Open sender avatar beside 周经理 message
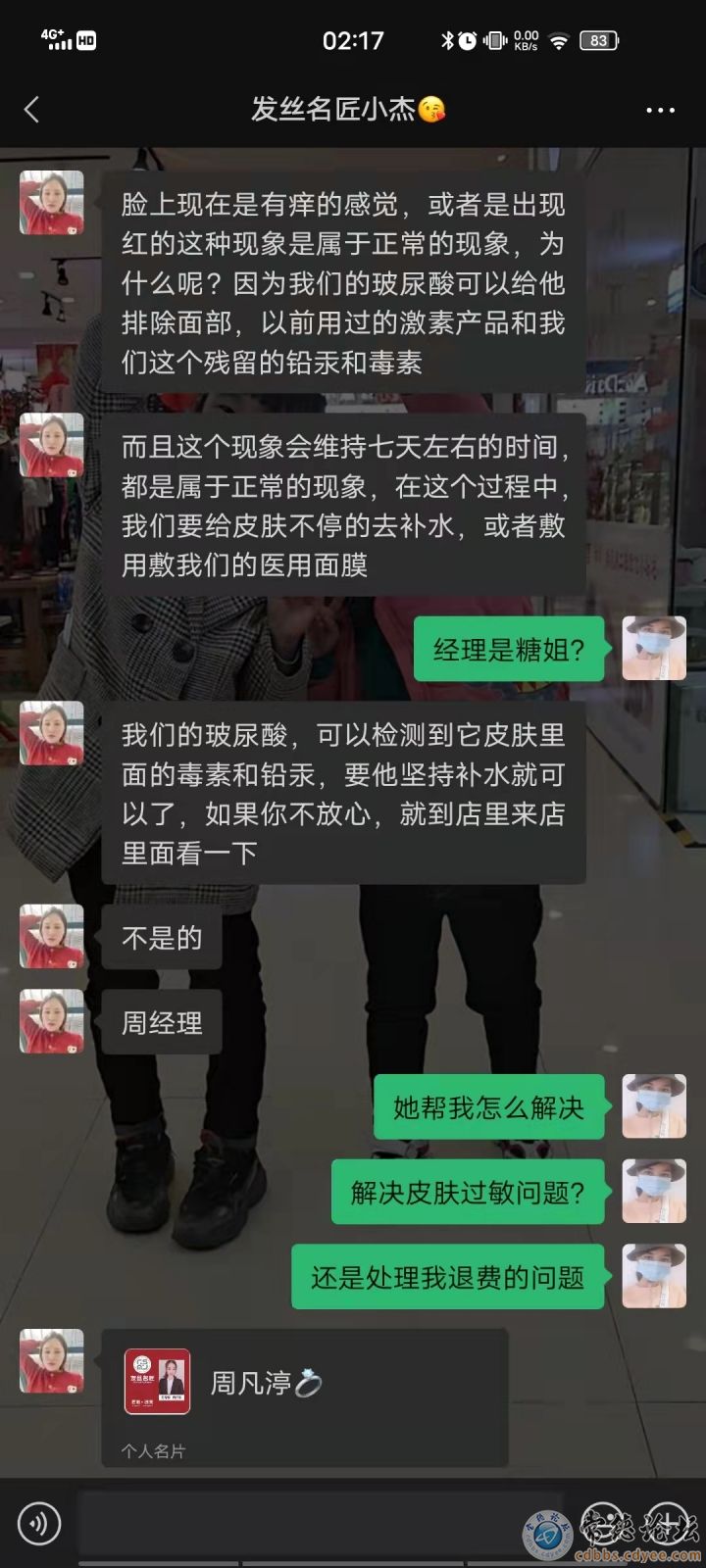Viewport: 706px width, 1568px height. [51, 1021]
